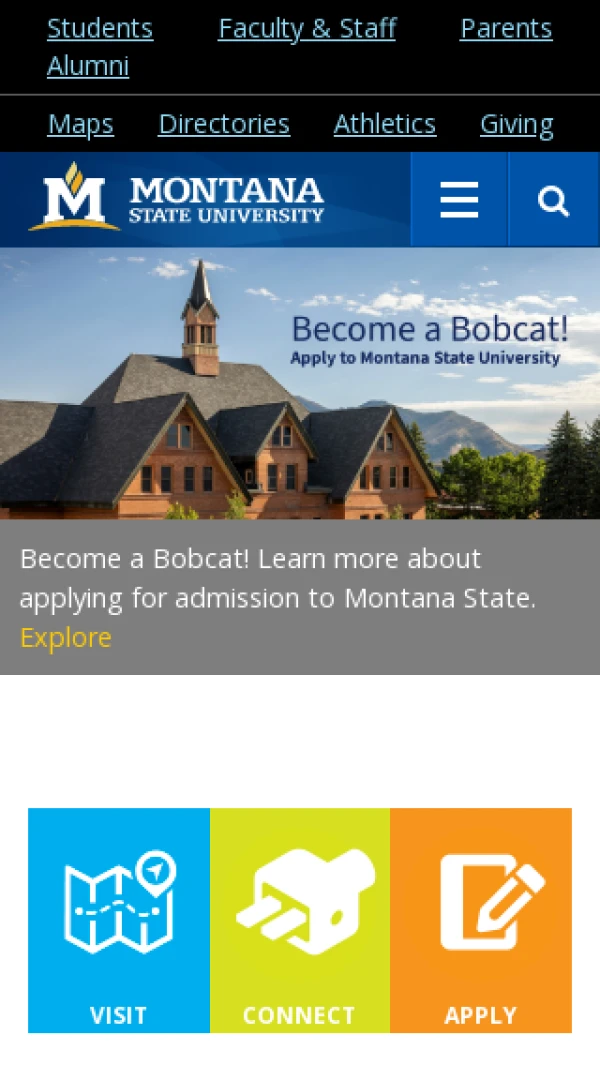Viewport: 600px width, 1065px height.
Task: Go to Faculty & Staff page
Action: (307, 28)
